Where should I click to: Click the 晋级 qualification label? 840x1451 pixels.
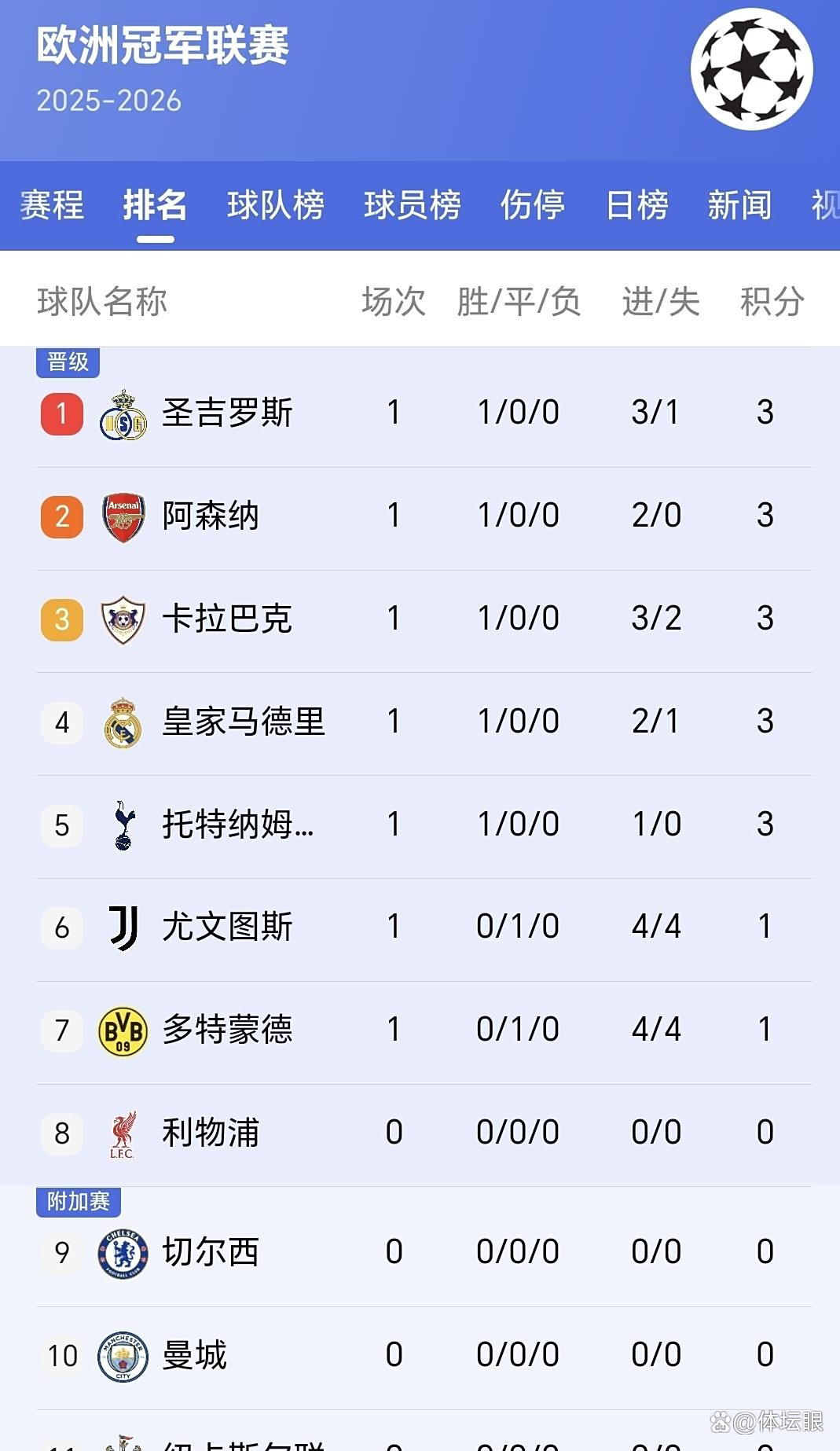[67, 364]
